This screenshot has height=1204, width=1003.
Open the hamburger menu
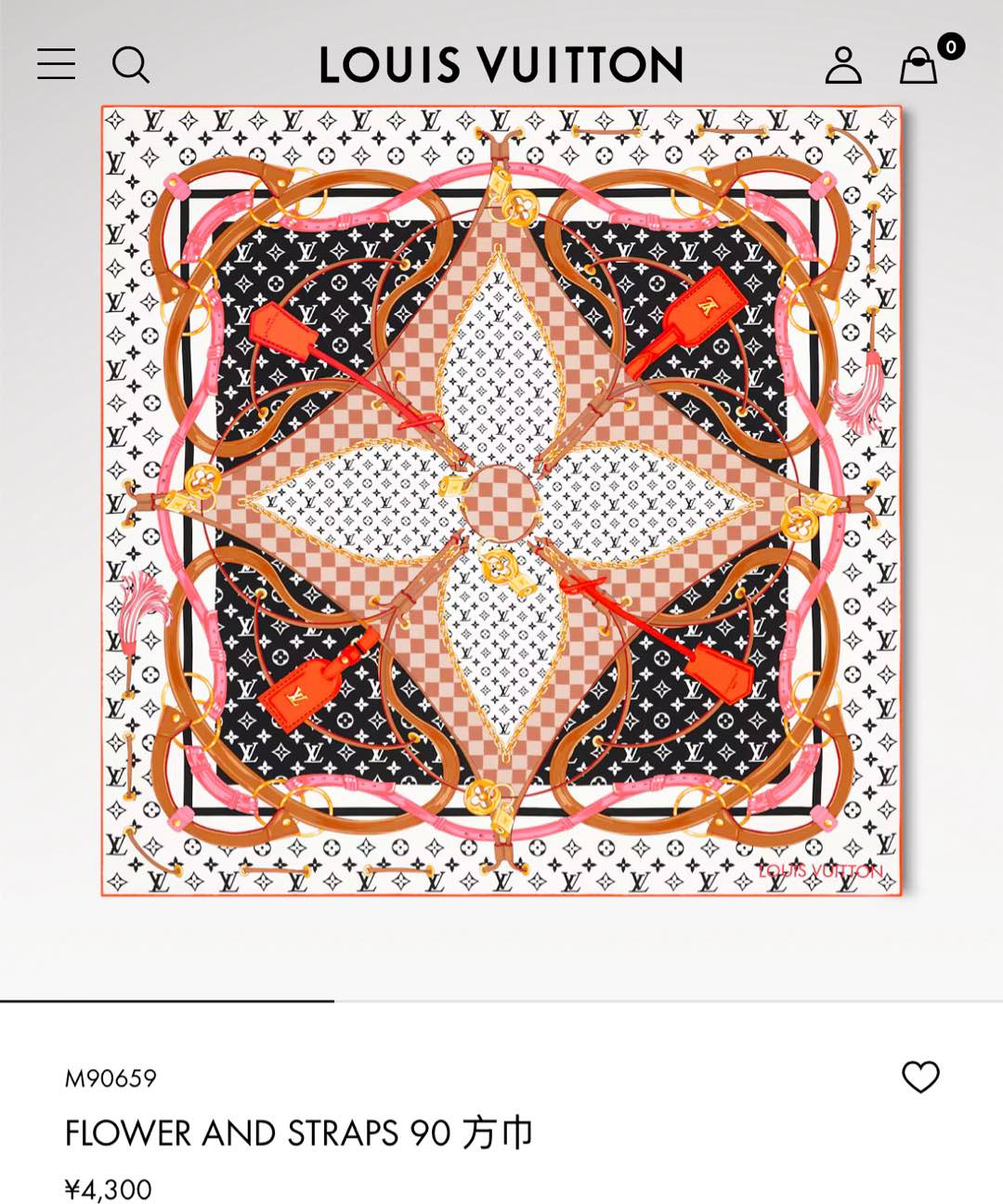click(x=56, y=64)
